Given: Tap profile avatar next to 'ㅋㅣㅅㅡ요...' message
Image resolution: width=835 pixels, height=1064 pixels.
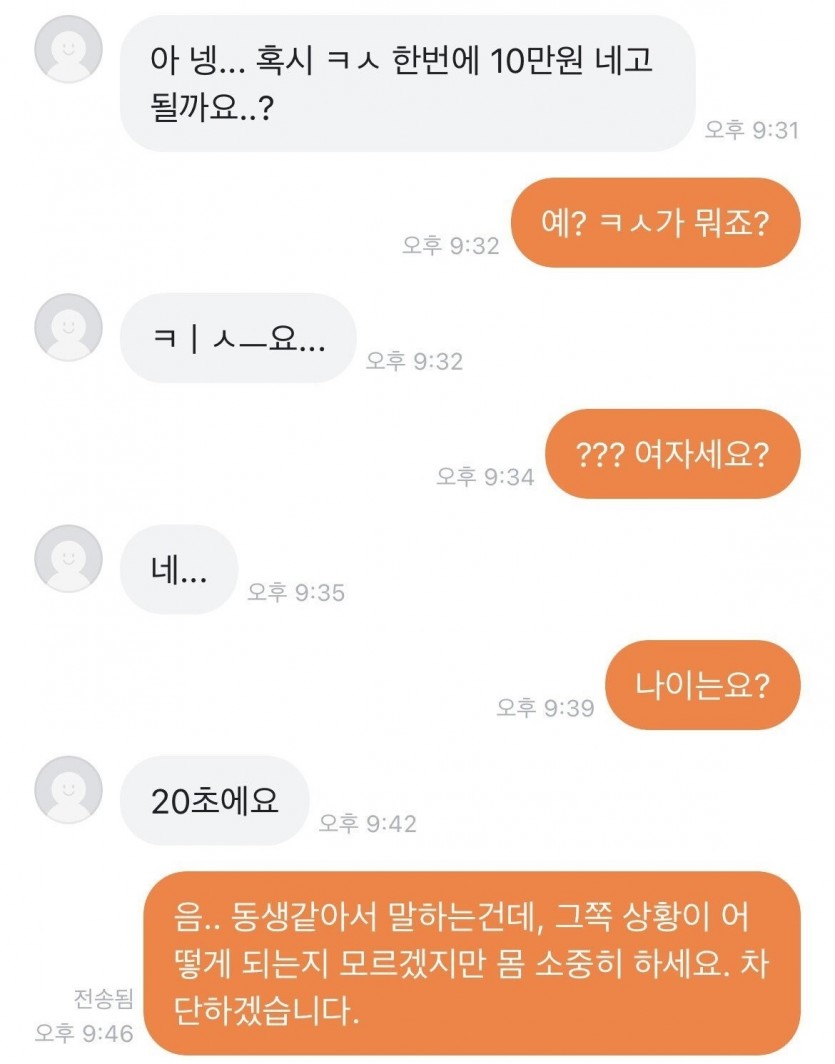Looking at the screenshot, I should pyautogui.click(x=68, y=327).
